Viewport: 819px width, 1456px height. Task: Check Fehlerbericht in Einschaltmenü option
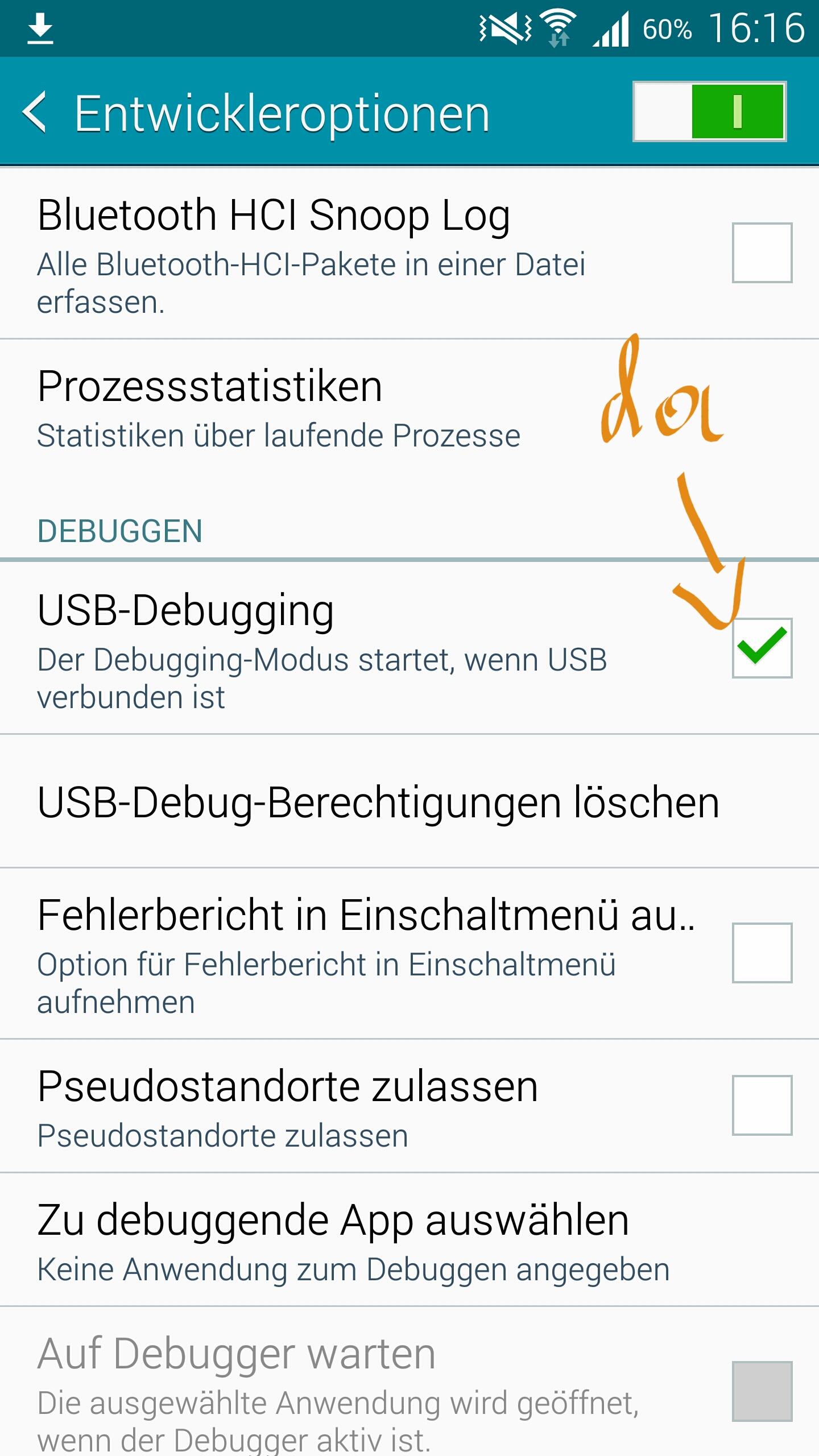762,953
